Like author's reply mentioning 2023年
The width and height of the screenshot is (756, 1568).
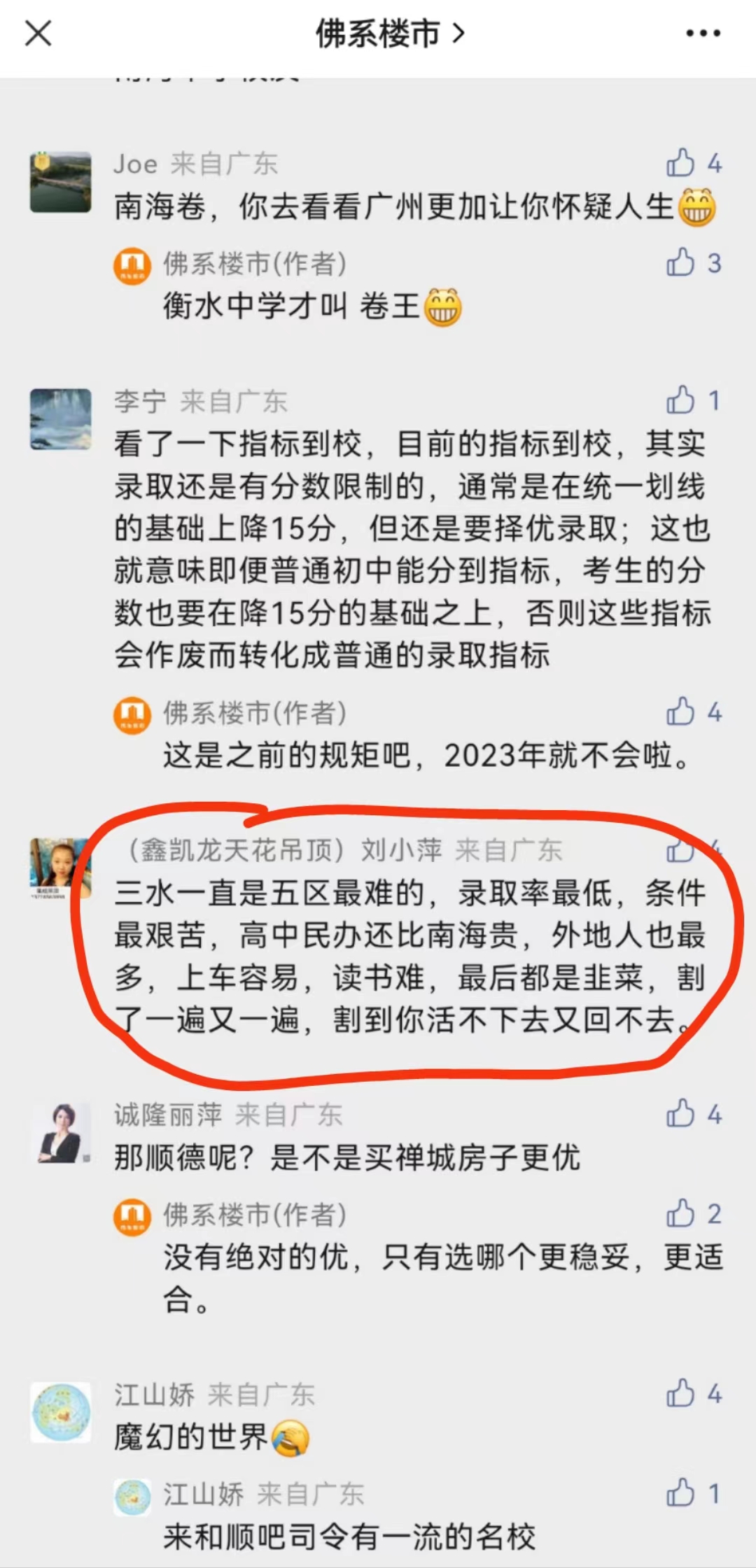(x=680, y=712)
